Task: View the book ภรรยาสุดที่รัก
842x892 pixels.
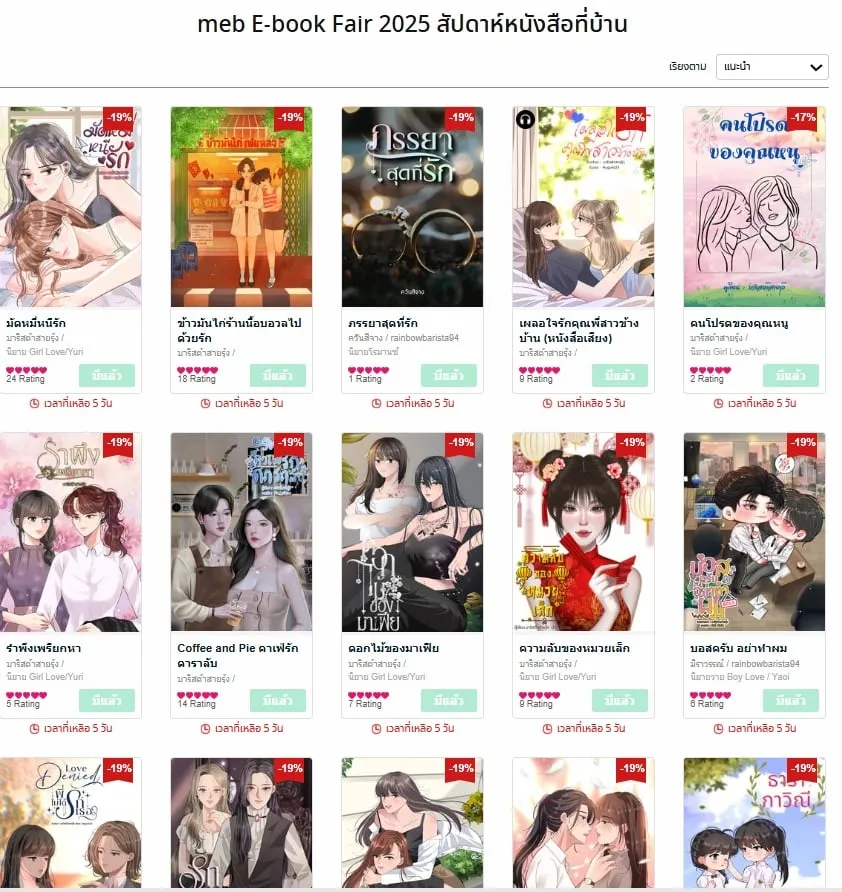Action: click(x=412, y=207)
